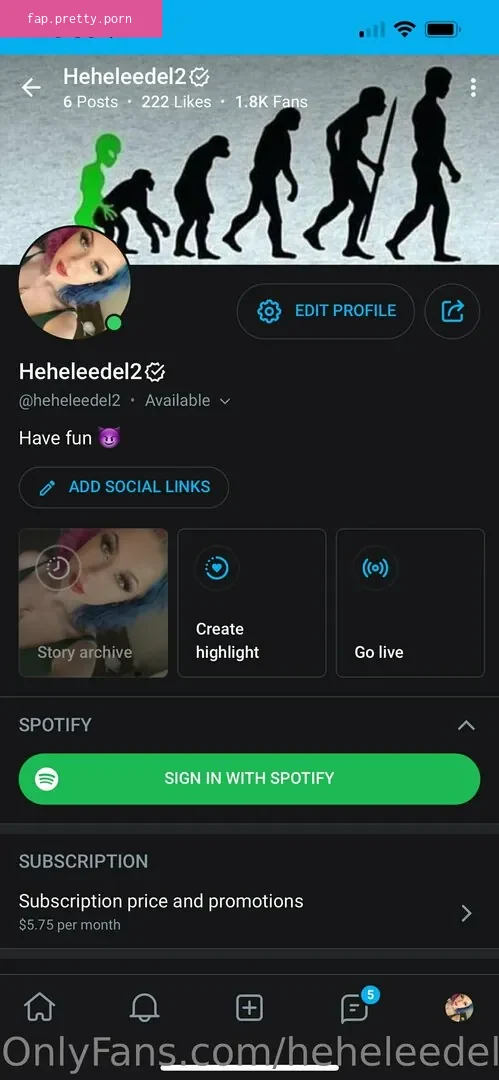This screenshot has height=1080, width=499.
Task: Open the Story archive tile
Action: point(93,603)
